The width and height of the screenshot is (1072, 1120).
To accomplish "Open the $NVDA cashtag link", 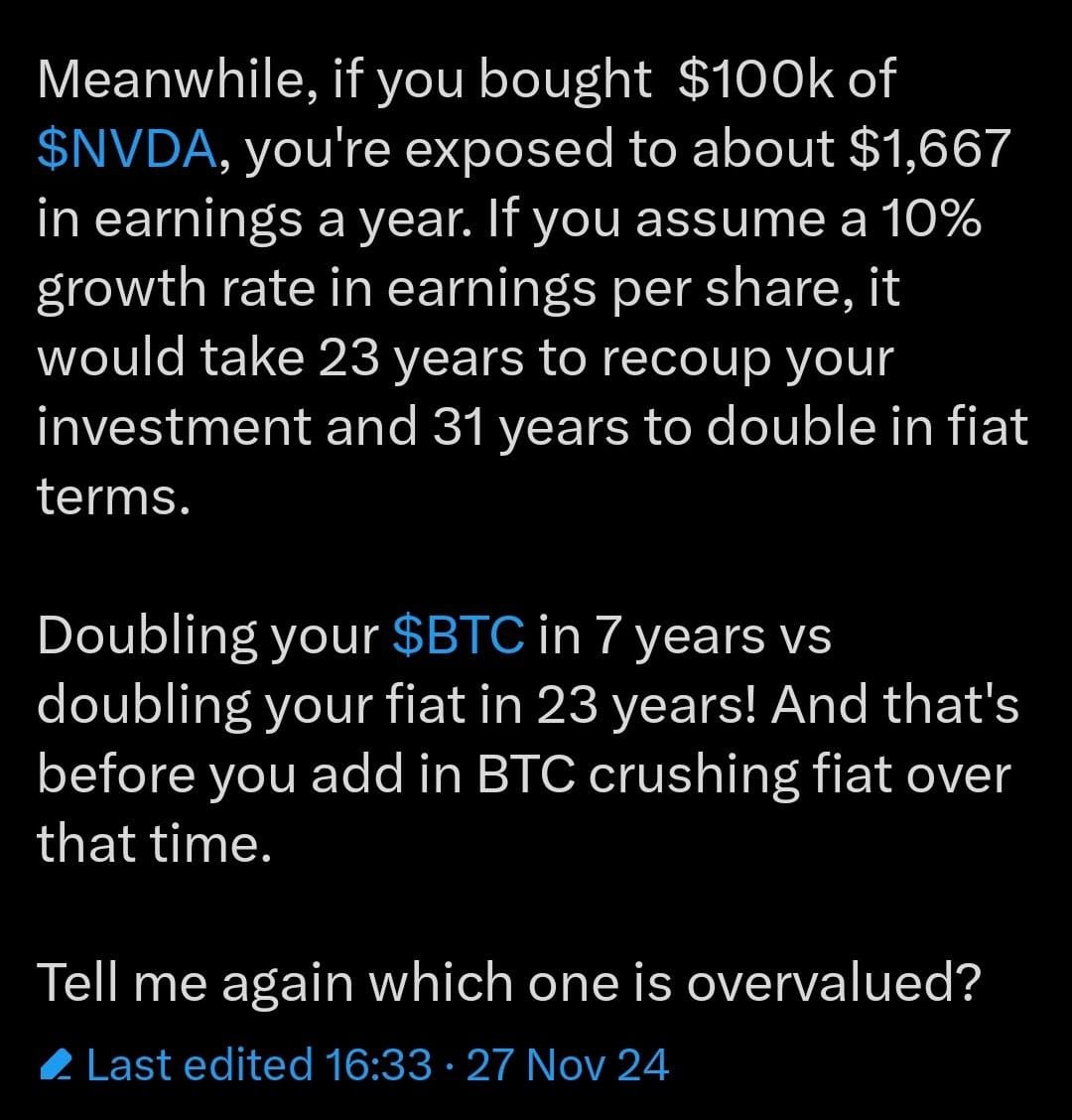I will (126, 149).
